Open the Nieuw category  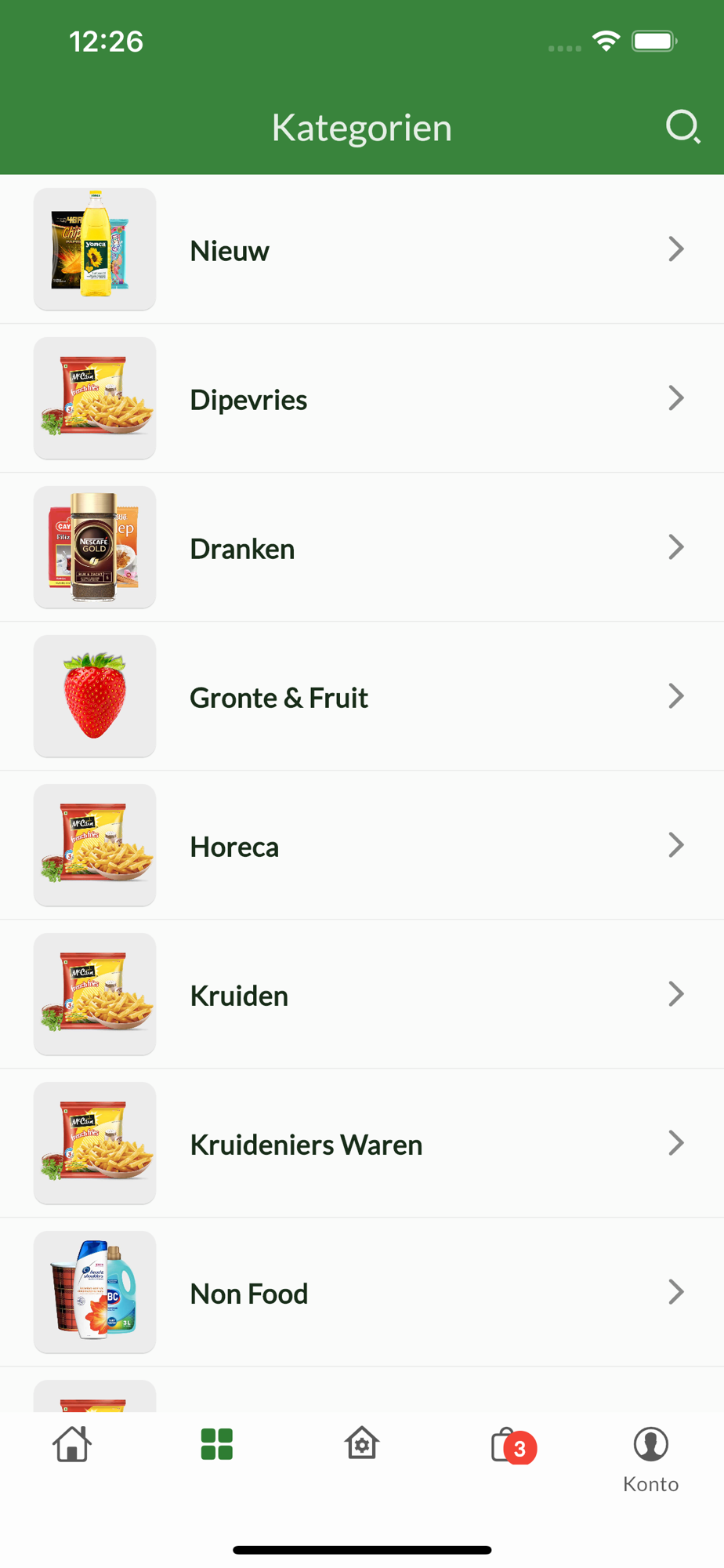(x=360, y=250)
